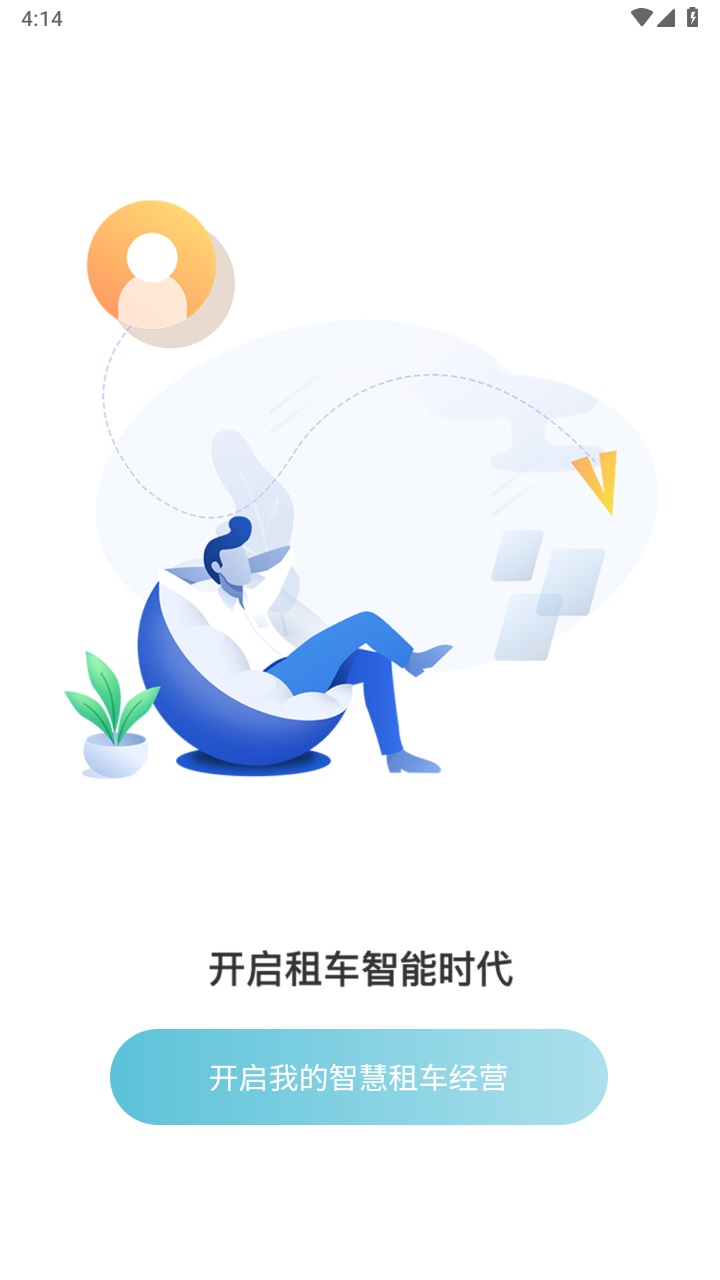Click the 4:14 clock display
Viewport: 720px width, 1280px height.
(42, 17)
